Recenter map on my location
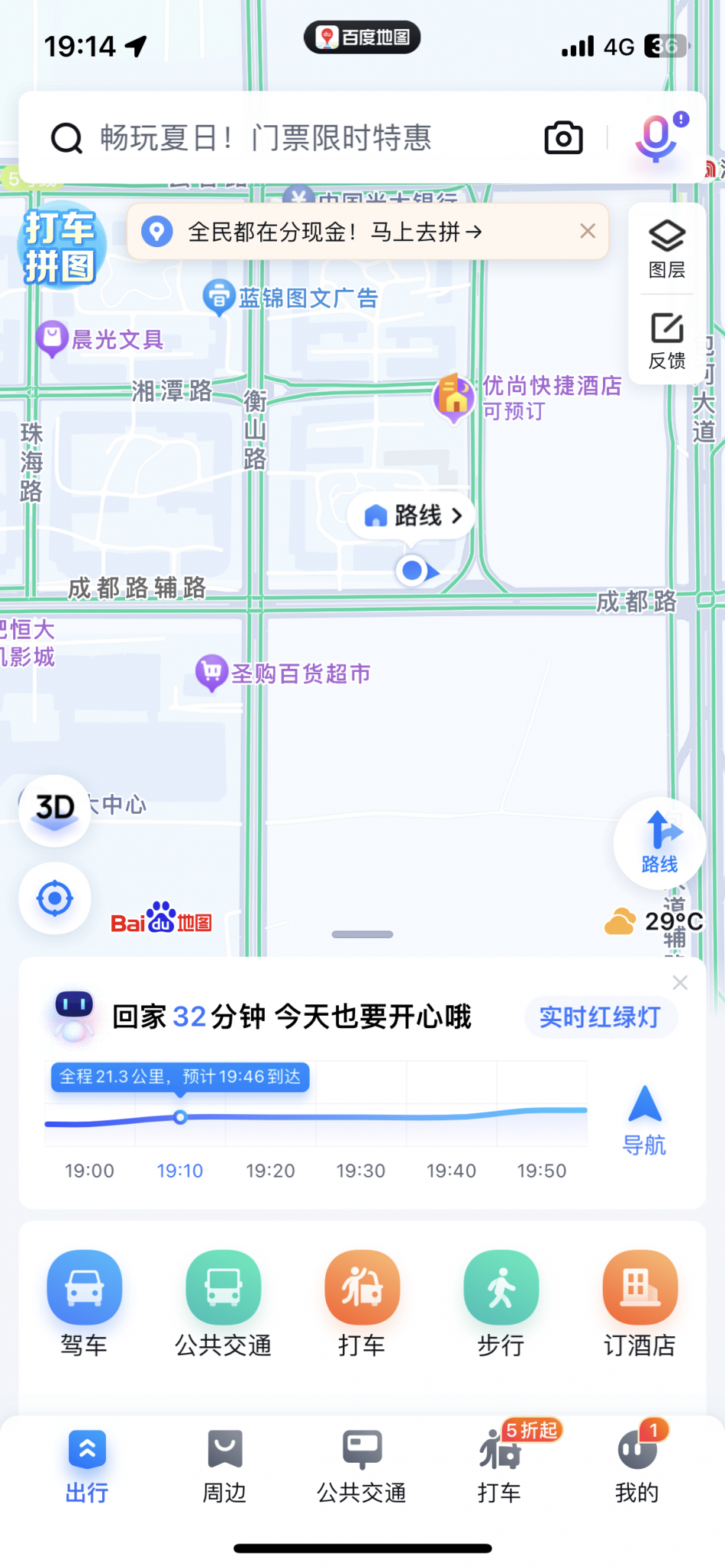725x1568 pixels. click(x=55, y=898)
